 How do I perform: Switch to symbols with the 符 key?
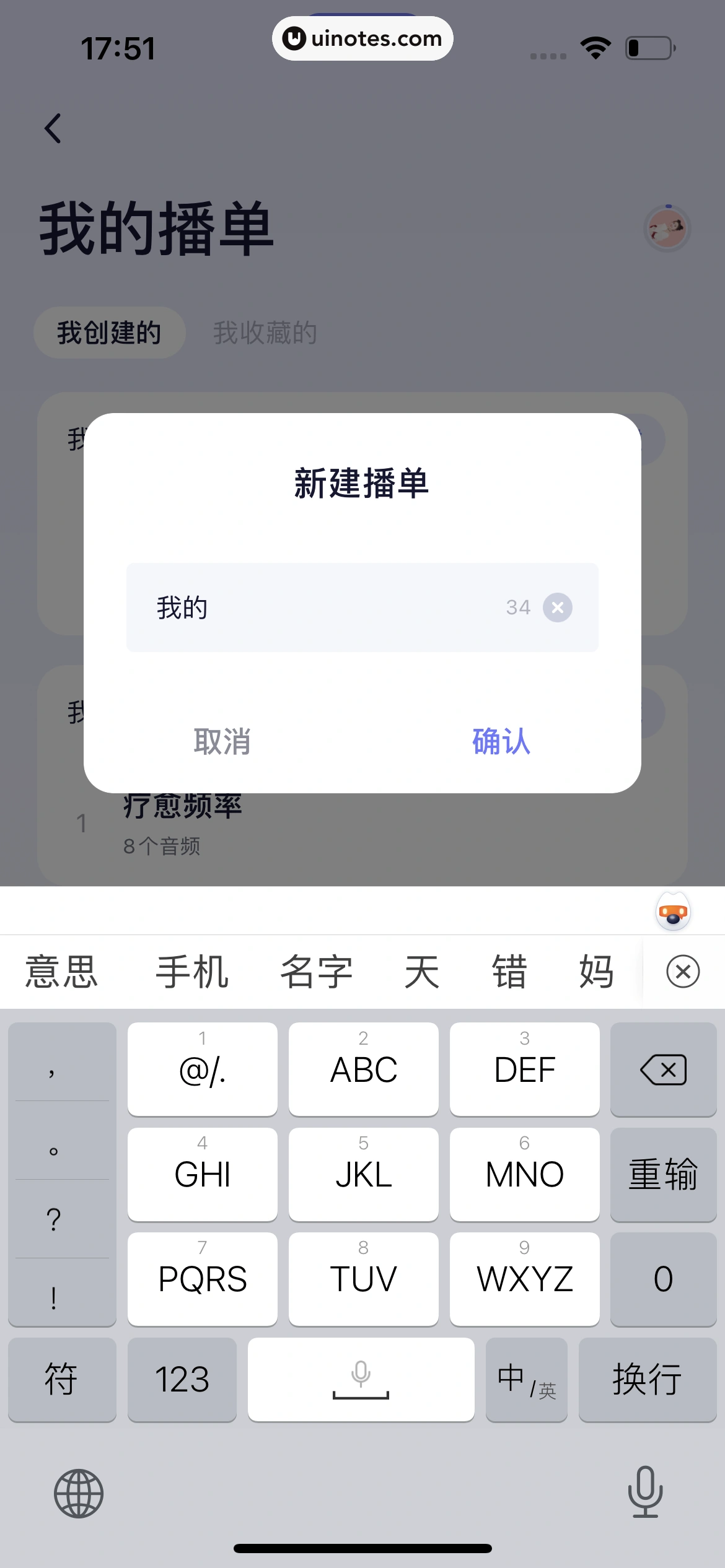point(62,1380)
